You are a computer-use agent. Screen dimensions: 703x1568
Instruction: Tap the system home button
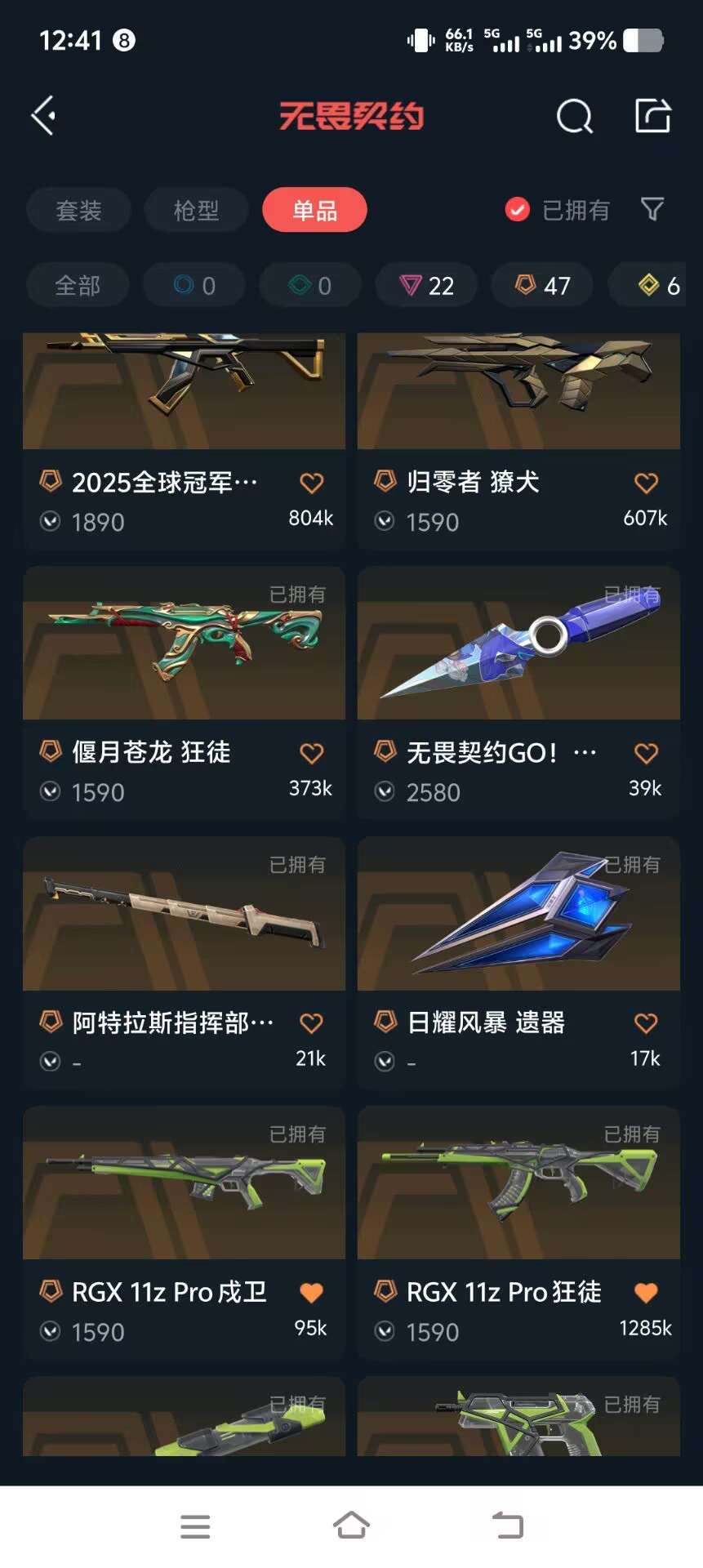pyautogui.click(x=351, y=1525)
